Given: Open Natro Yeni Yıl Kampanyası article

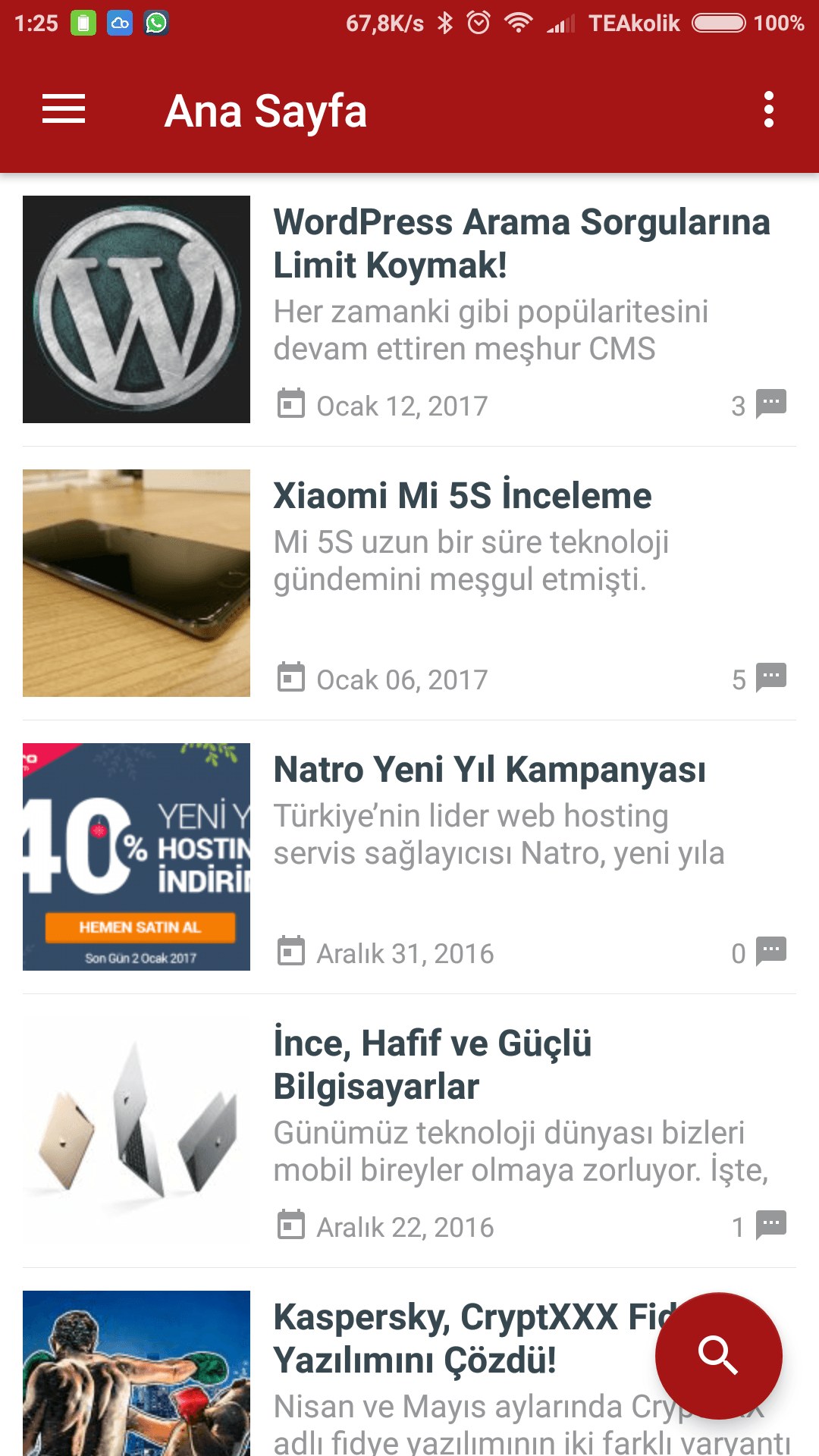Looking at the screenshot, I should click(489, 770).
